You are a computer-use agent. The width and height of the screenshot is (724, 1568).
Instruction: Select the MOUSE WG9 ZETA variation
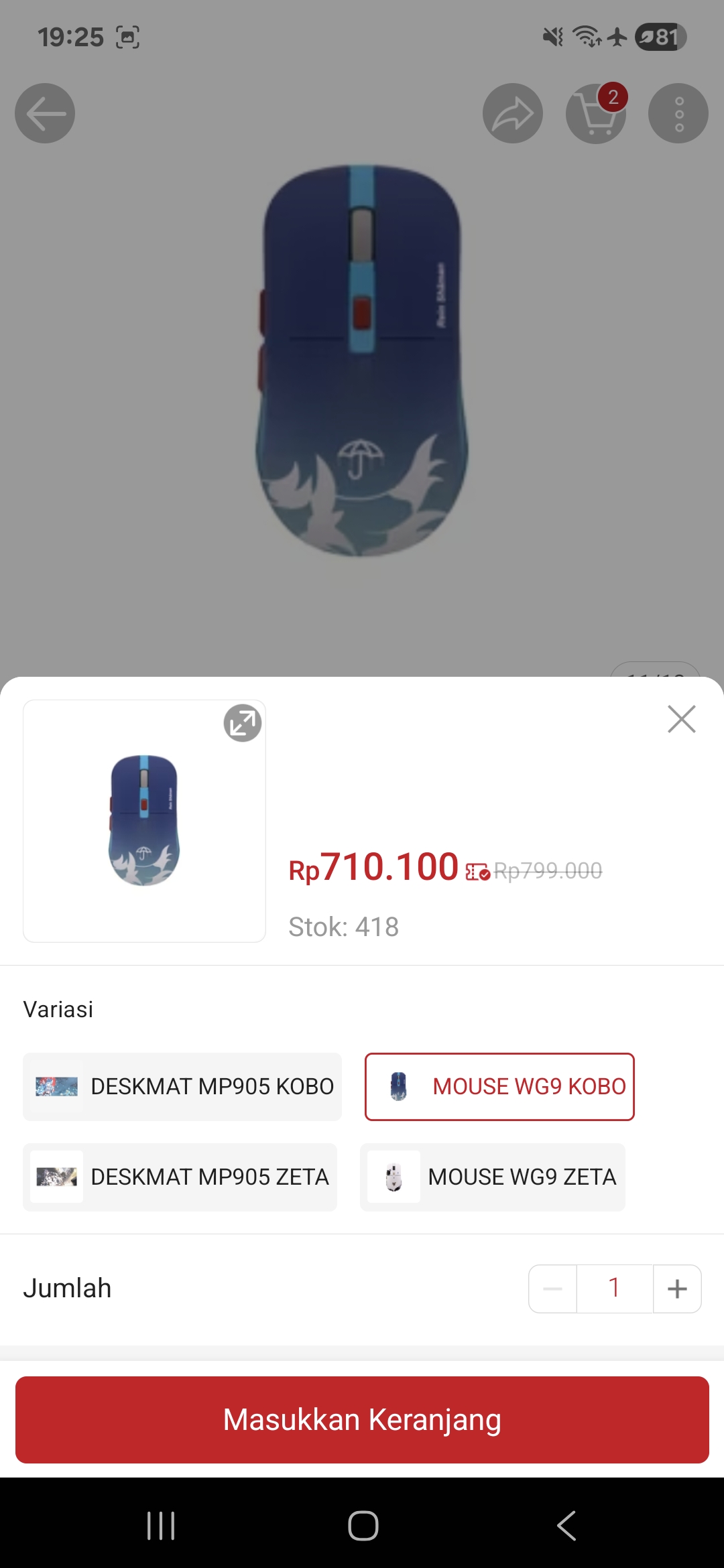click(x=493, y=1177)
